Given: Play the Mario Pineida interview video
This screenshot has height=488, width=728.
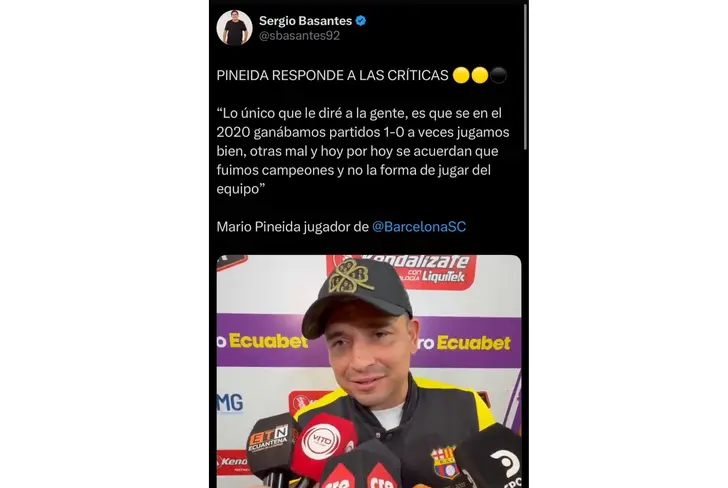Looking at the screenshot, I should [x=368, y=370].
